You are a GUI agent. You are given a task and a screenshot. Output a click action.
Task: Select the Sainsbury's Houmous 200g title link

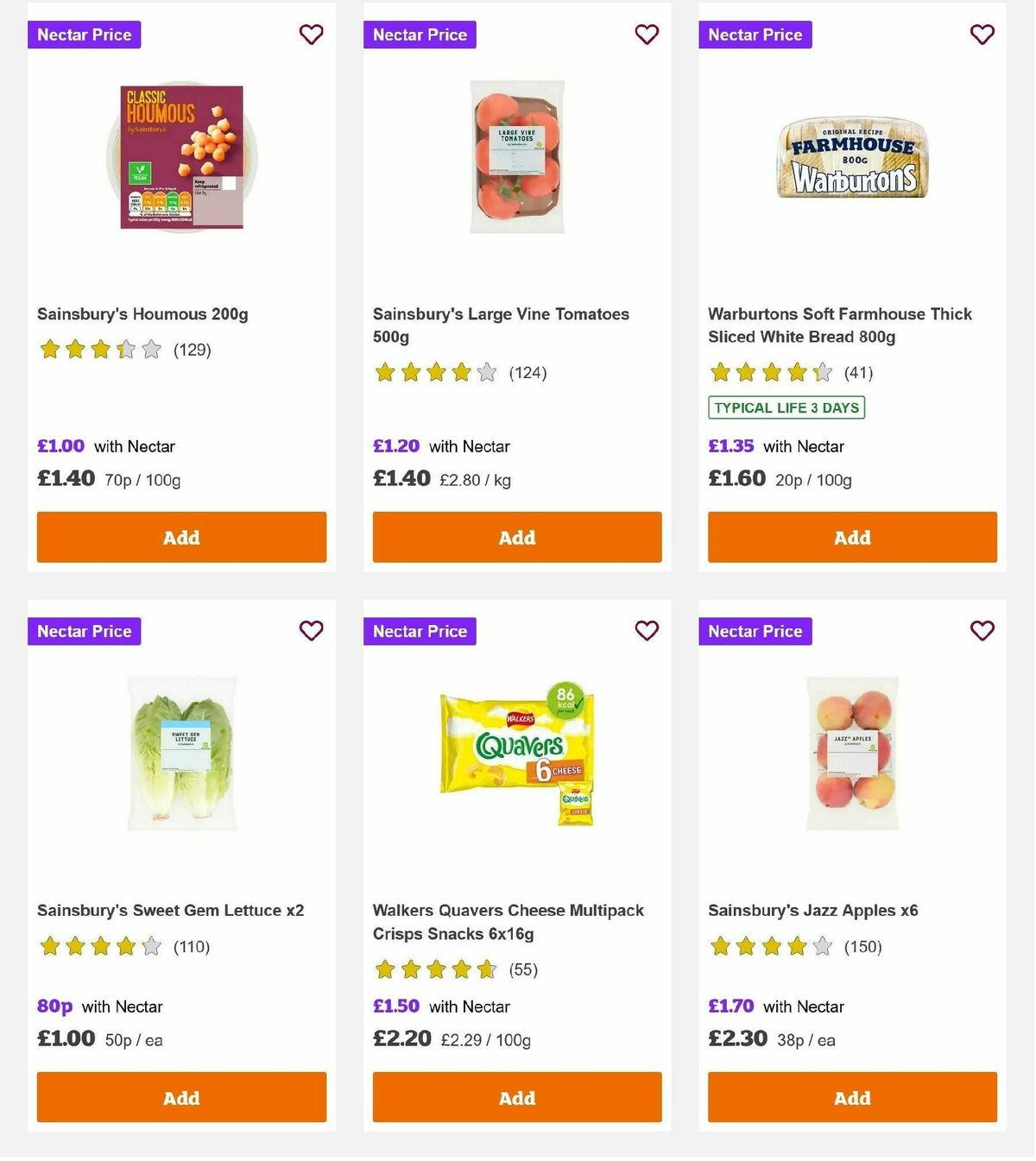coord(142,314)
